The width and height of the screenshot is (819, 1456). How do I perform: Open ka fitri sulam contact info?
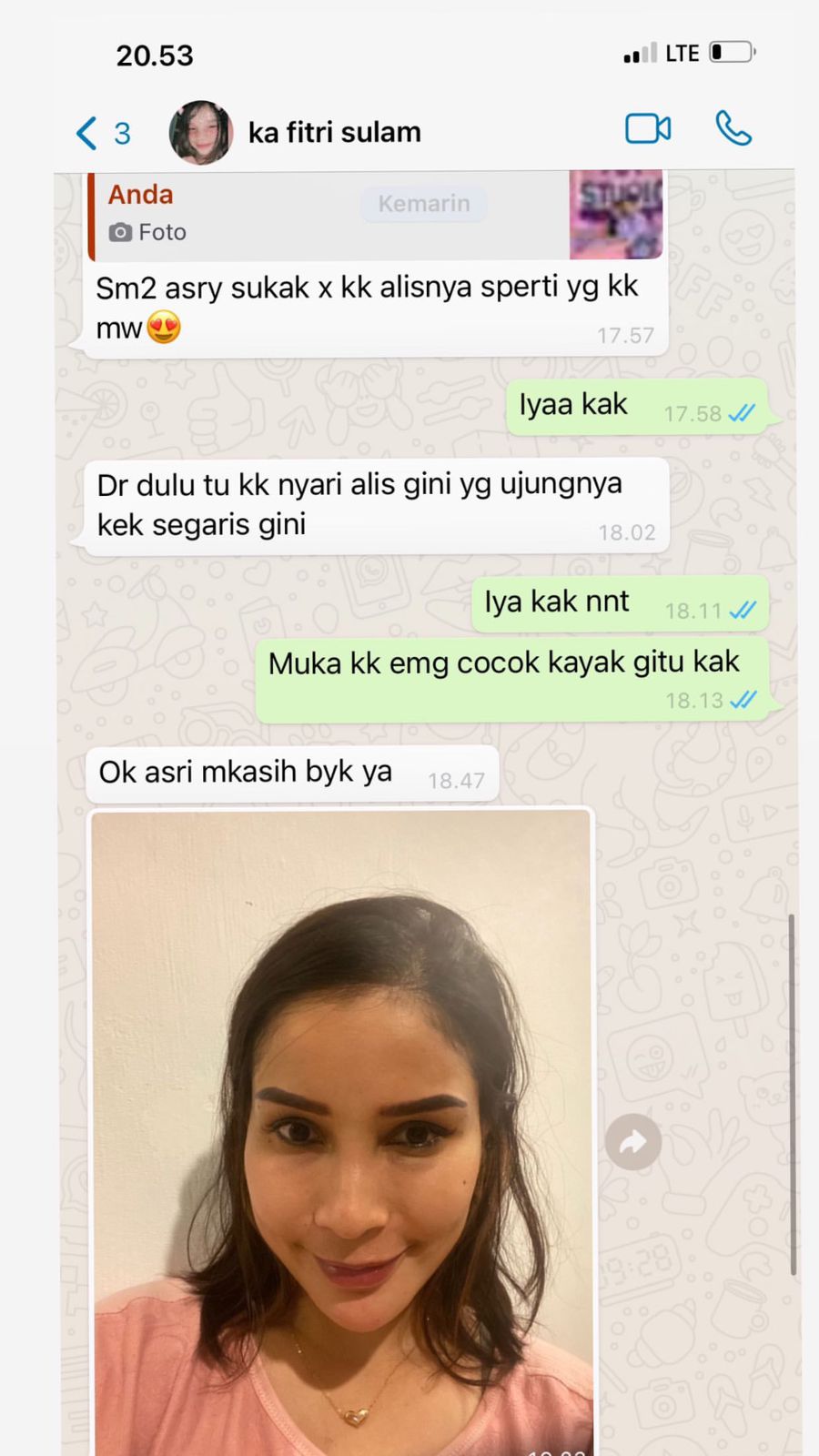tap(333, 133)
